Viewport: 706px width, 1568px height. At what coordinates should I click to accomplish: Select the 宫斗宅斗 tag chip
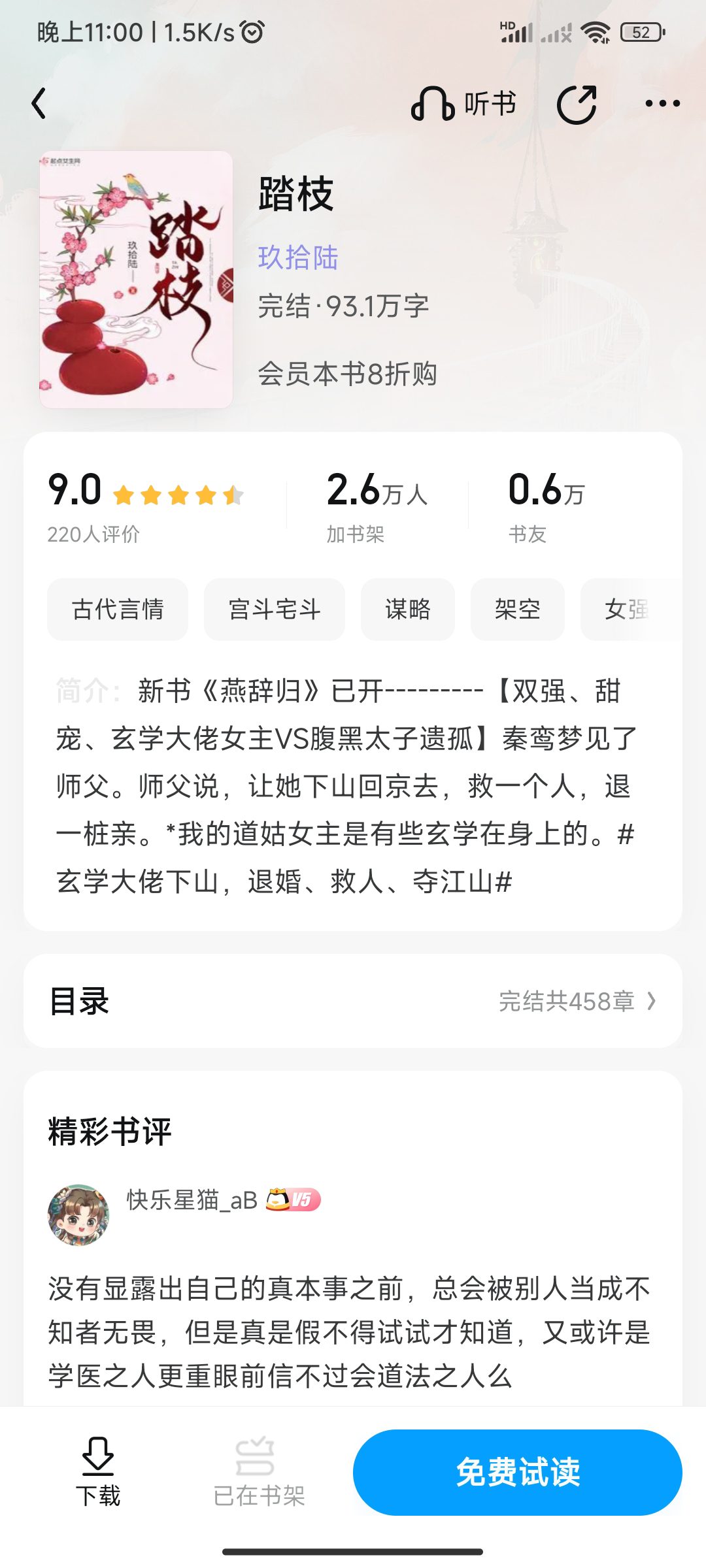coord(275,609)
